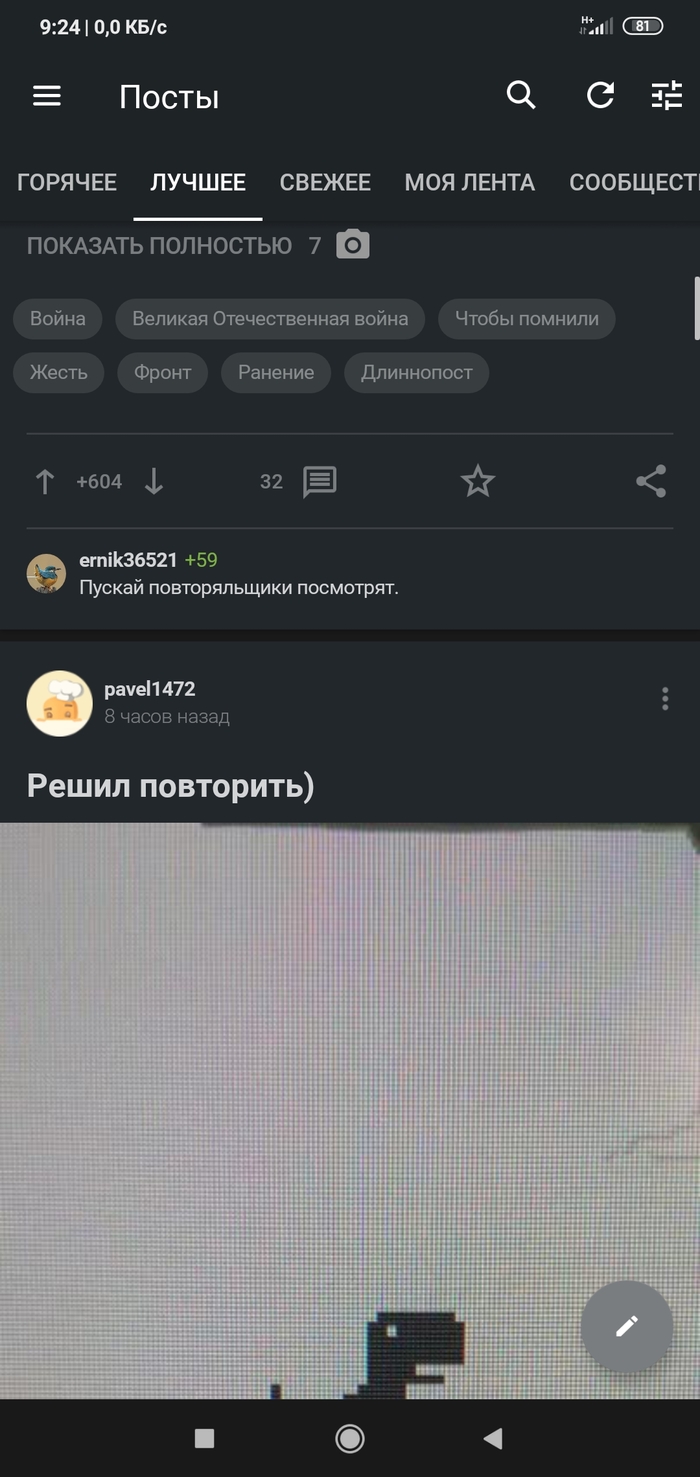Downvote the post with +604 rating
This screenshot has width=700, height=1477.
(153, 482)
